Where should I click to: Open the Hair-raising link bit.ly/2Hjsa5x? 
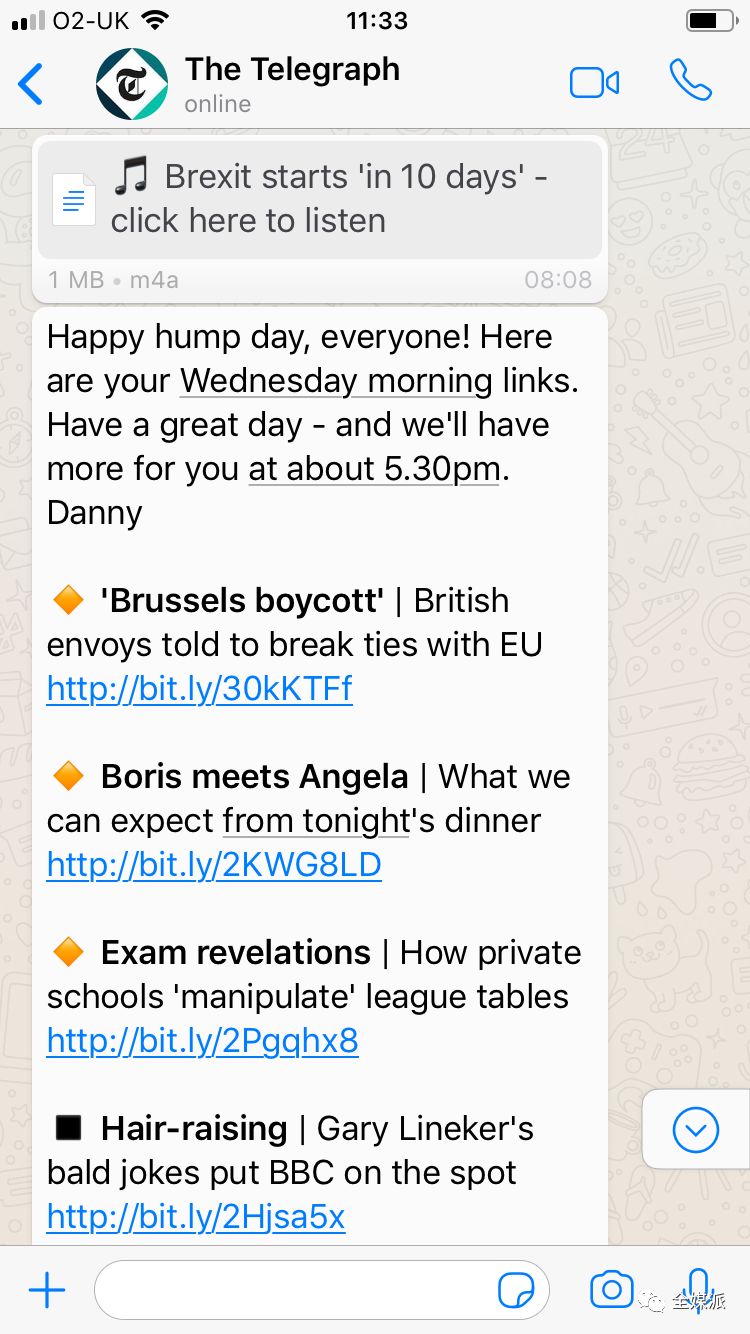pos(196,1217)
